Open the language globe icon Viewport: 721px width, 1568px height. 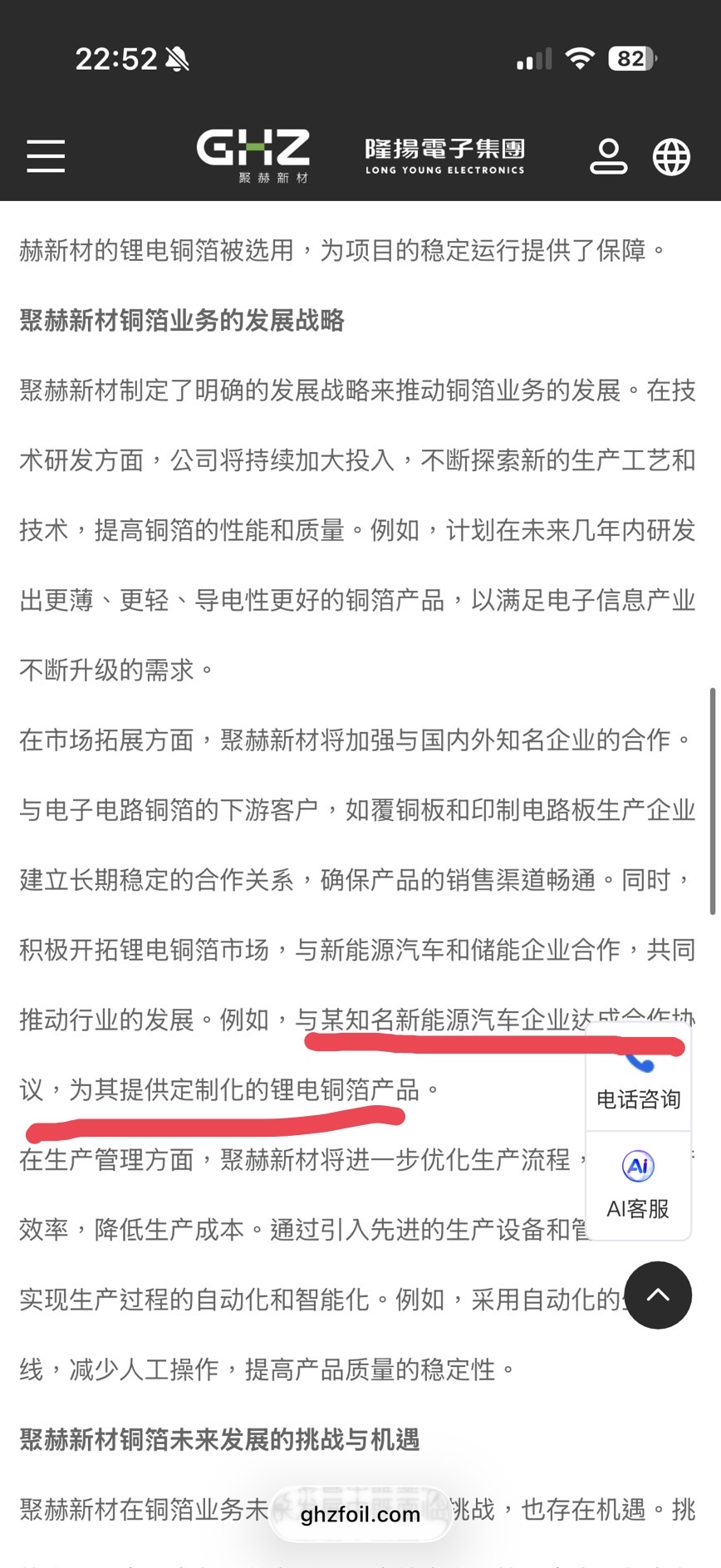[x=671, y=156]
